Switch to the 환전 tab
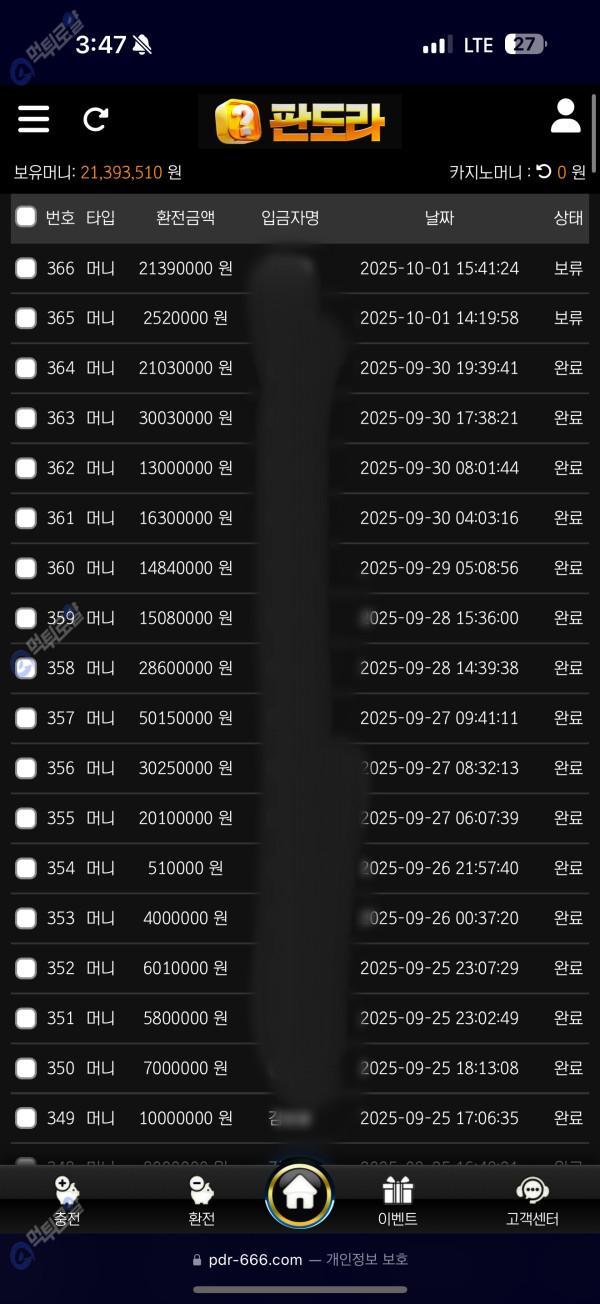This screenshot has height=1304, width=600. point(202,1200)
